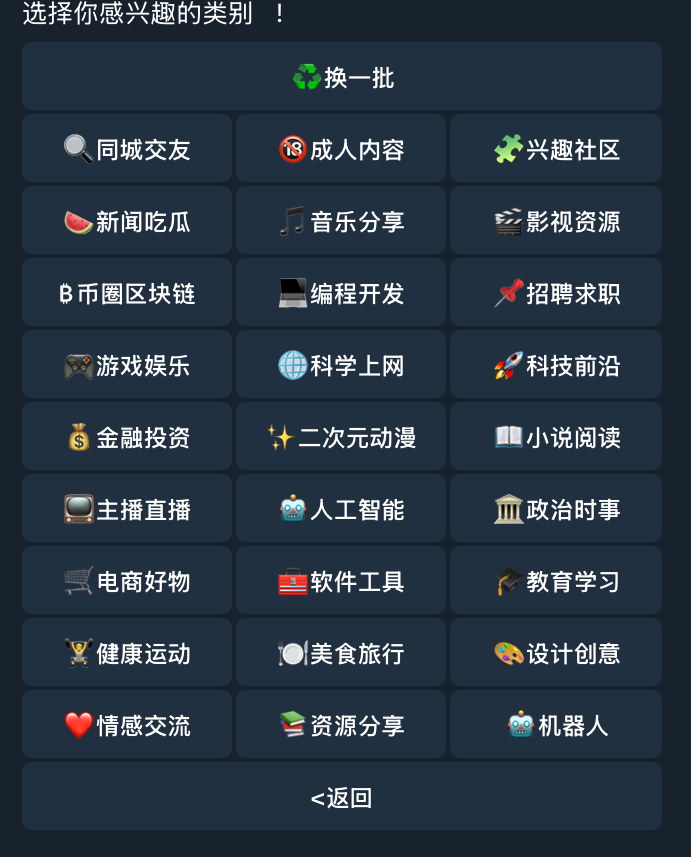Pick the 新闻吃瓜 category
Screen dimensions: 692x858
coord(127,221)
